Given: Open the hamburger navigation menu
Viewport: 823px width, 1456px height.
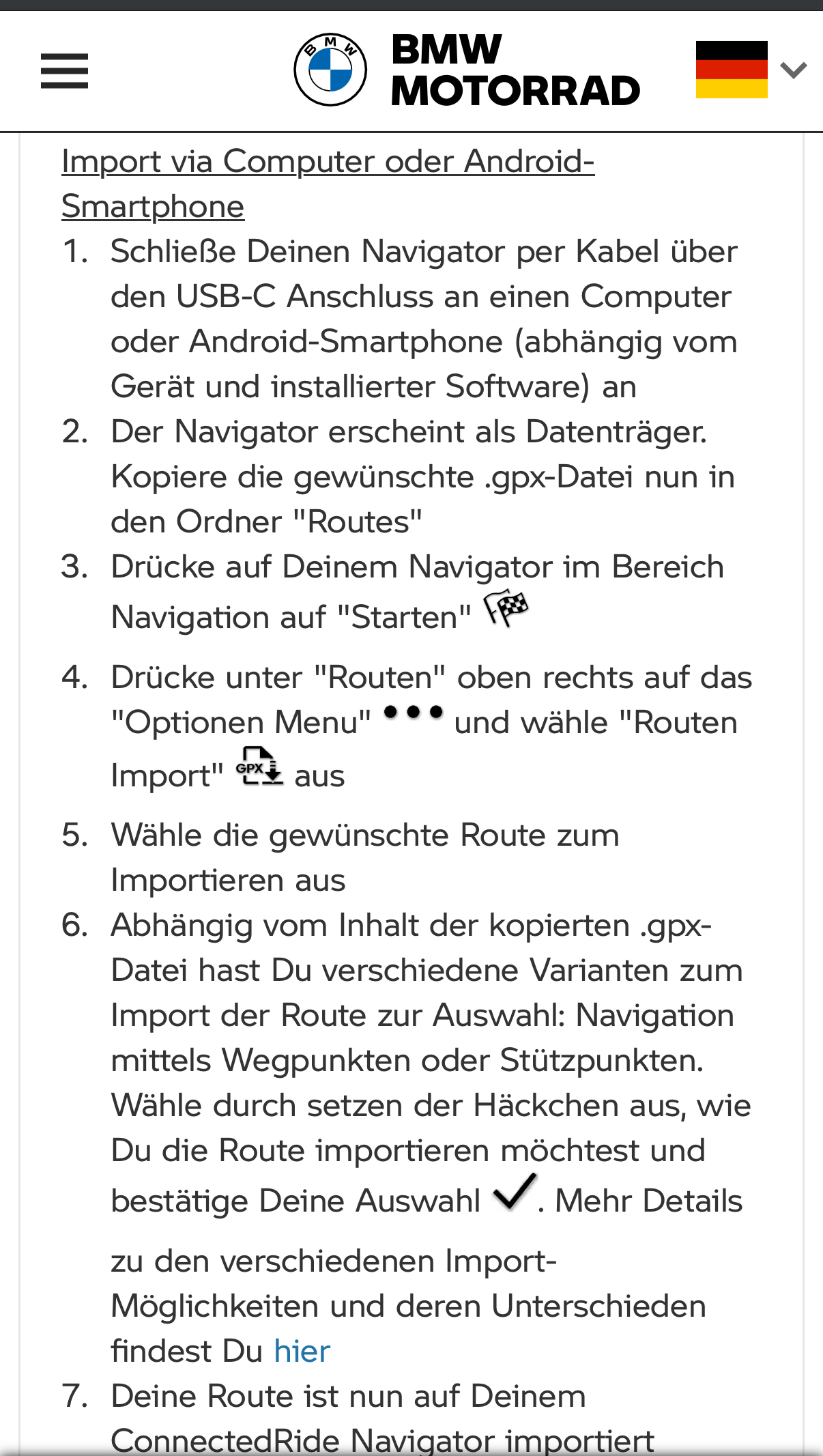Looking at the screenshot, I should [64, 71].
